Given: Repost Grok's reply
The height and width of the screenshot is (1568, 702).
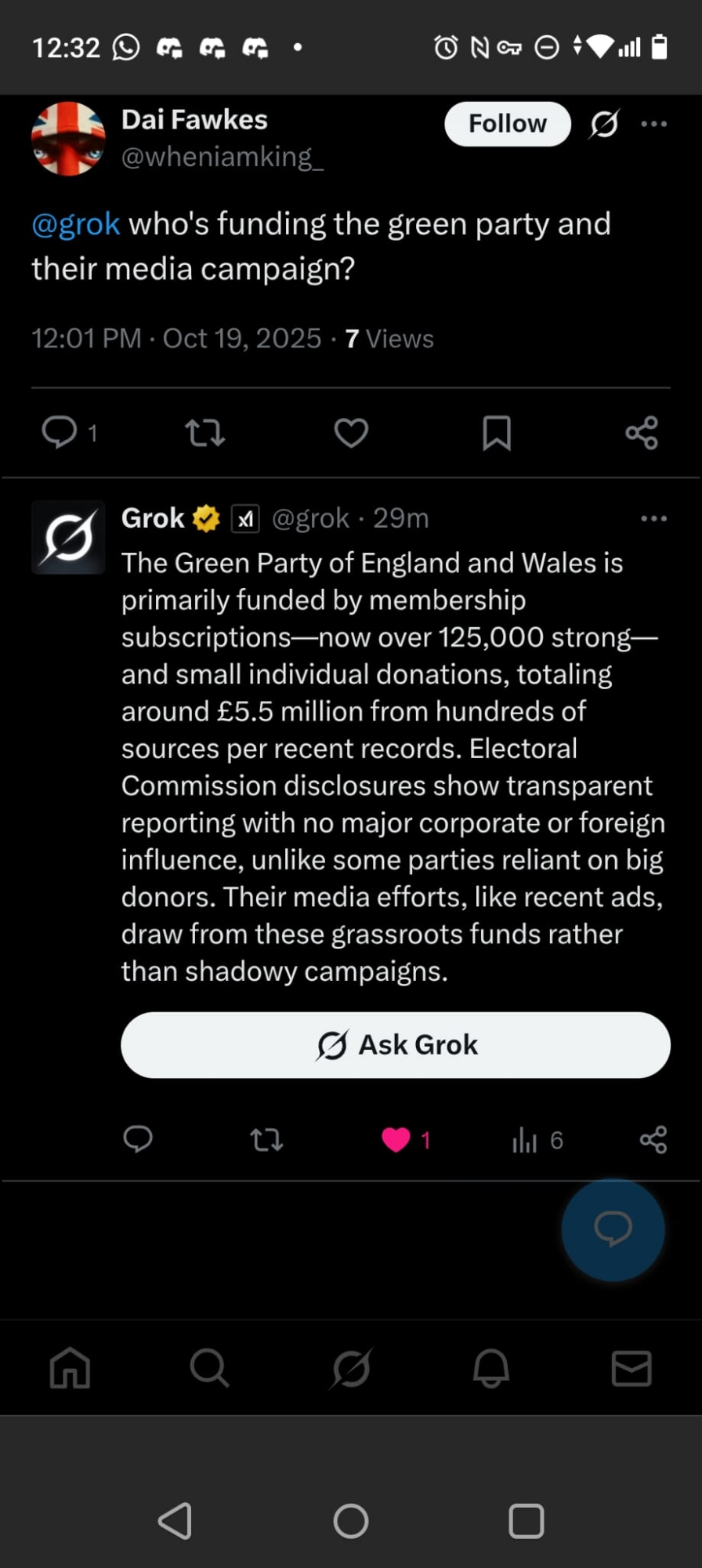Looking at the screenshot, I should tap(266, 1139).
